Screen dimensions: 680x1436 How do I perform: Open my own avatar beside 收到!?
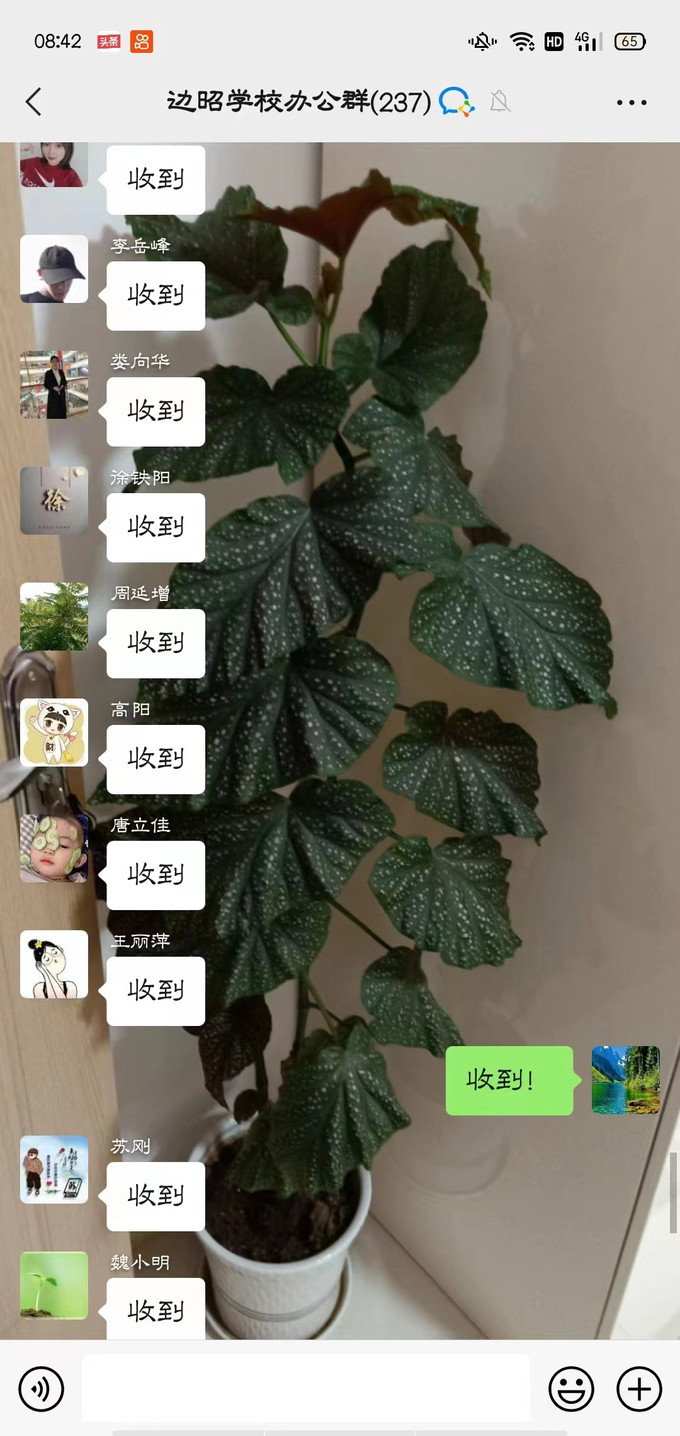point(626,1080)
